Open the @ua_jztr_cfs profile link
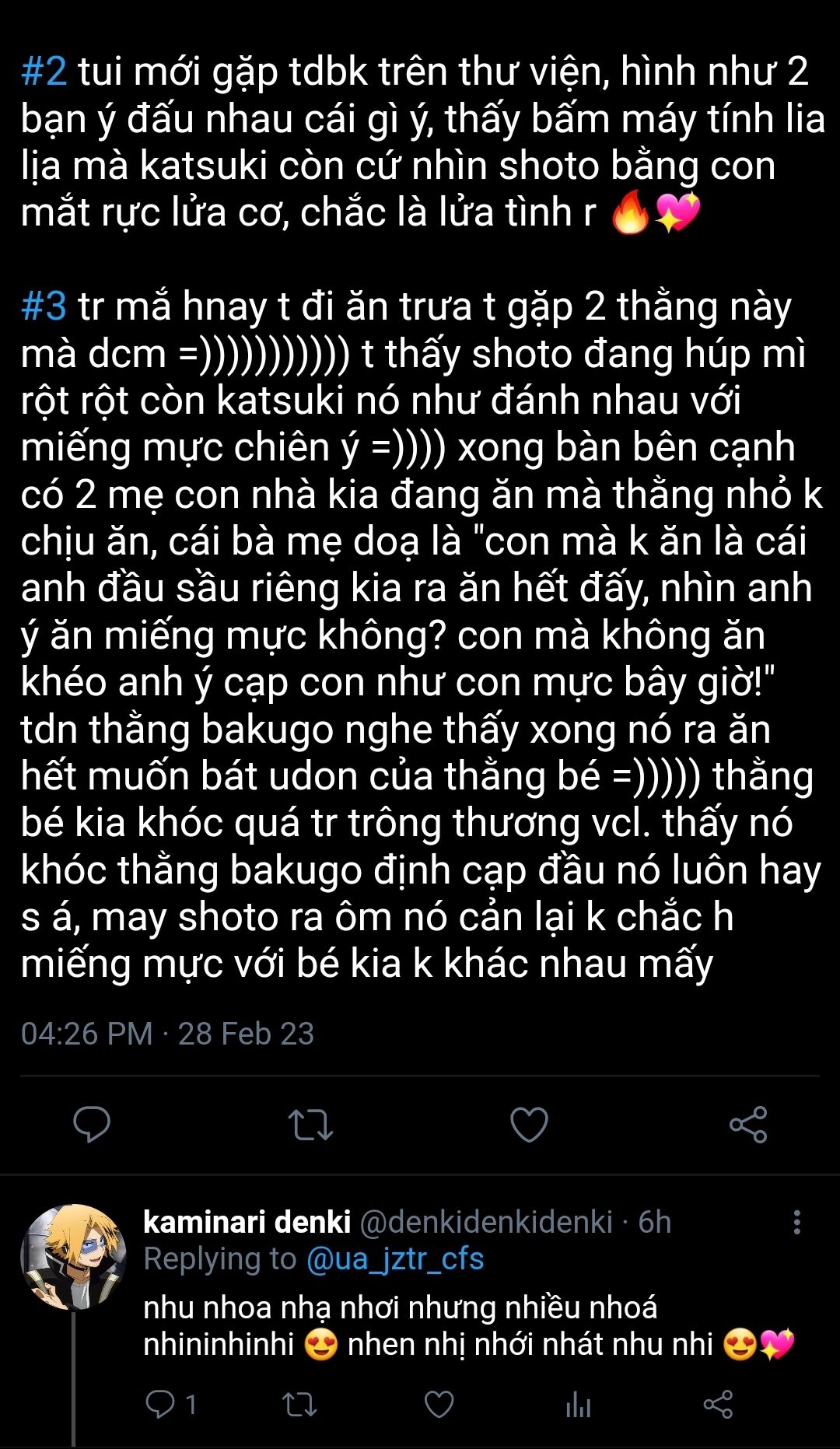 click(395, 1258)
